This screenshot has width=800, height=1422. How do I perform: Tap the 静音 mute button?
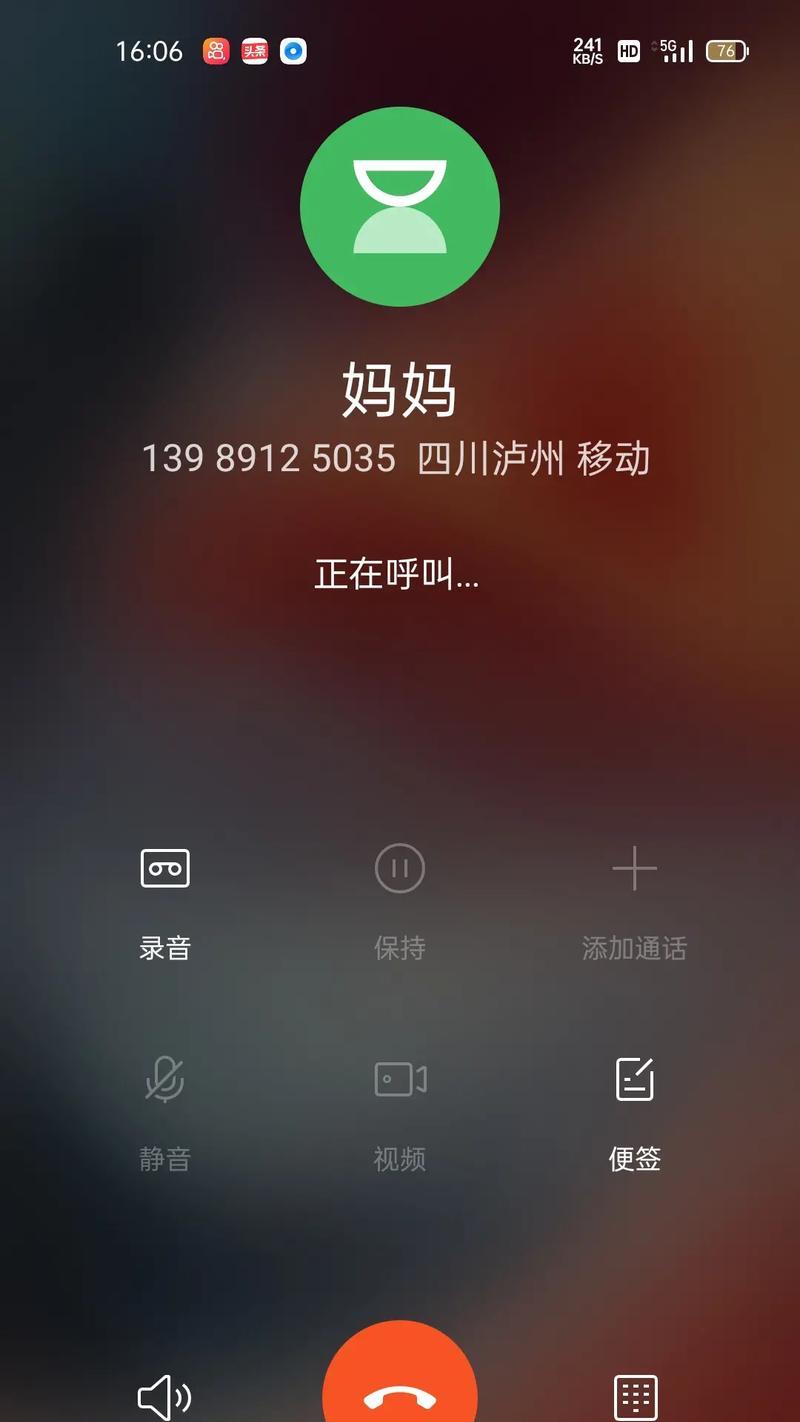[x=165, y=1114]
